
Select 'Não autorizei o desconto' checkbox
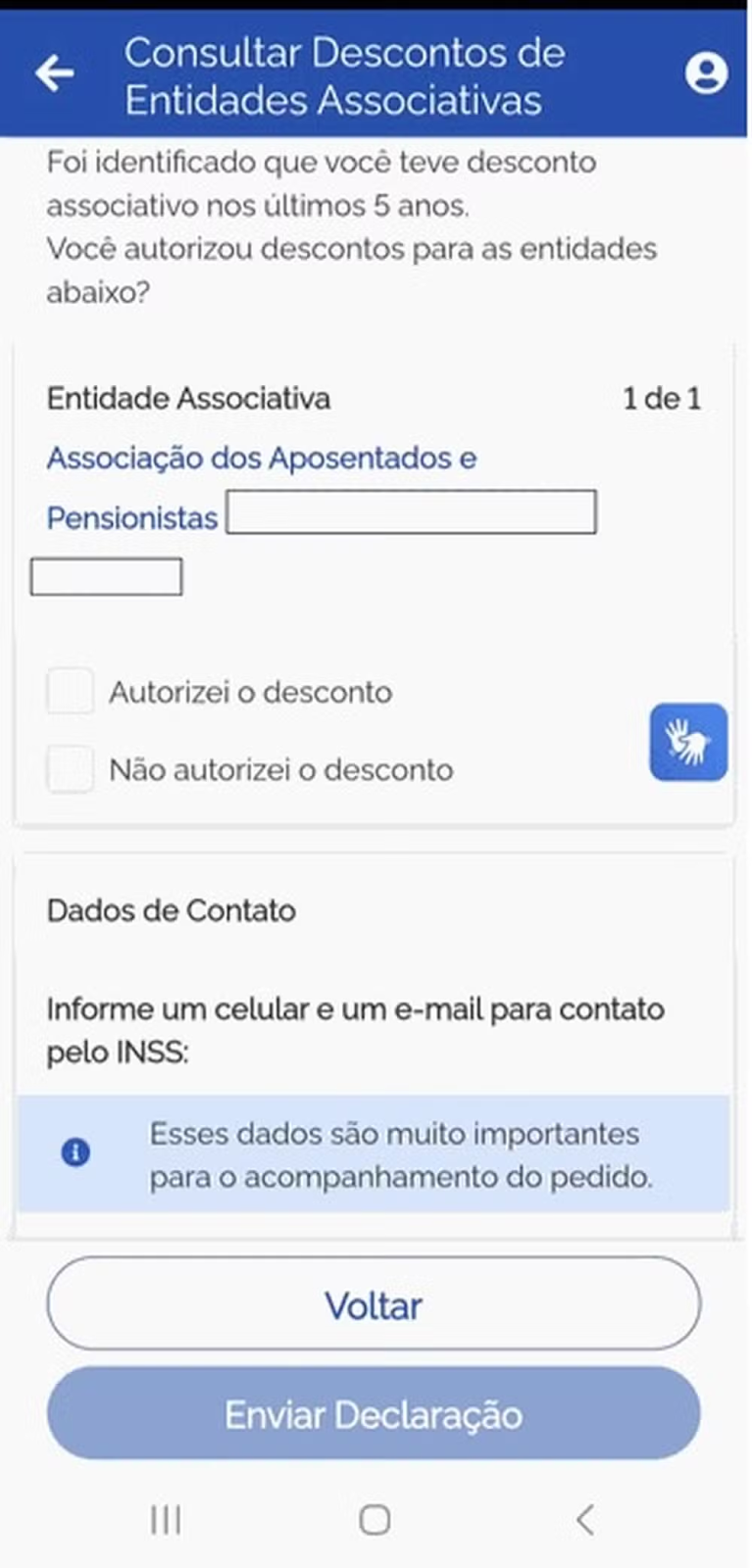[x=71, y=768]
